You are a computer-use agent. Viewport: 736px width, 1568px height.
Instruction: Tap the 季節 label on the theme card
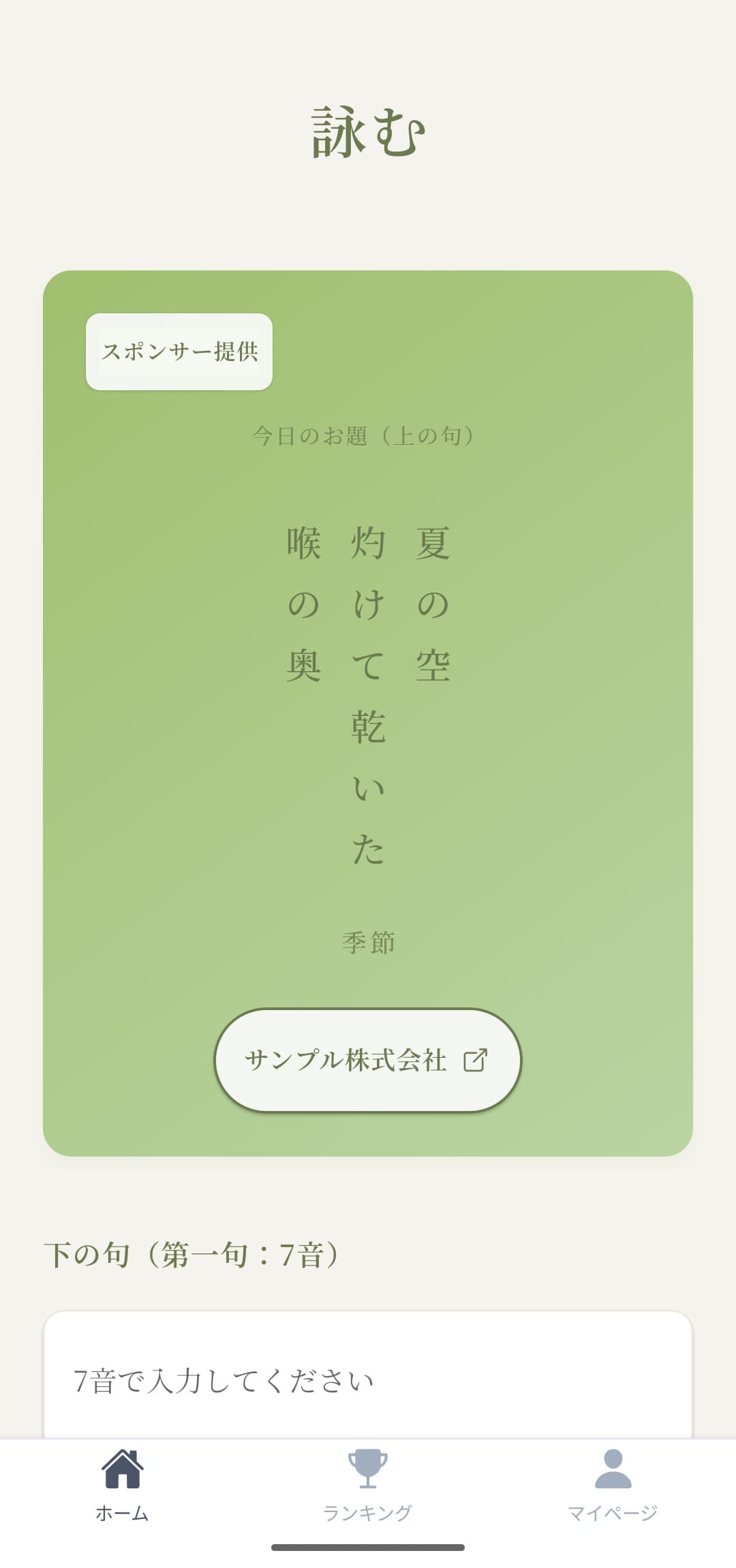(368, 942)
